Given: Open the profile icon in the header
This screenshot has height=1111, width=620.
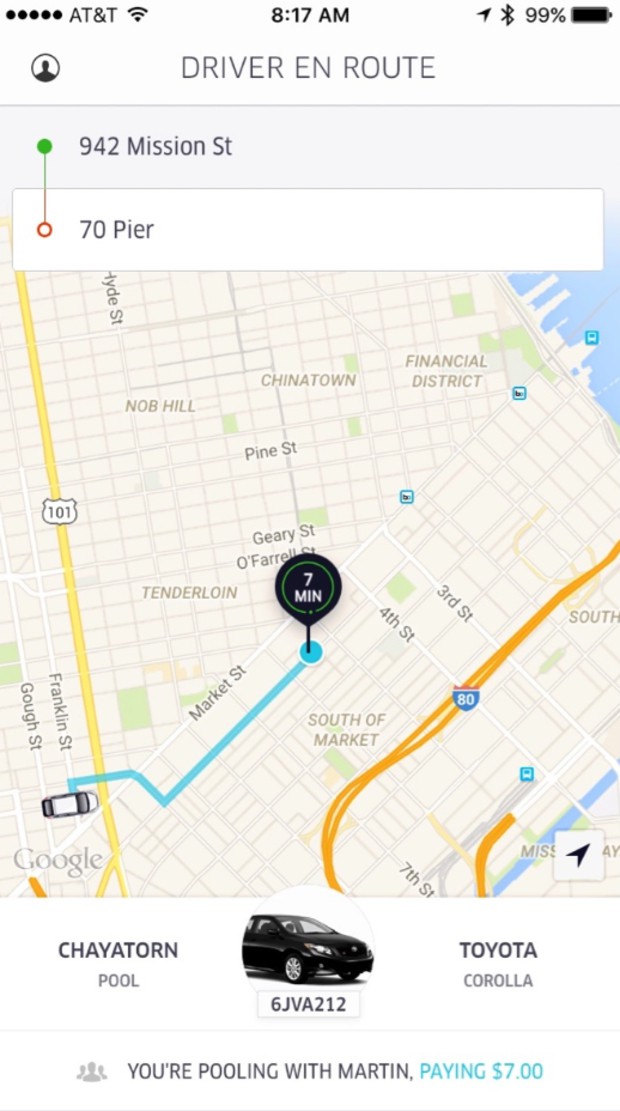Looking at the screenshot, I should tap(46, 68).
